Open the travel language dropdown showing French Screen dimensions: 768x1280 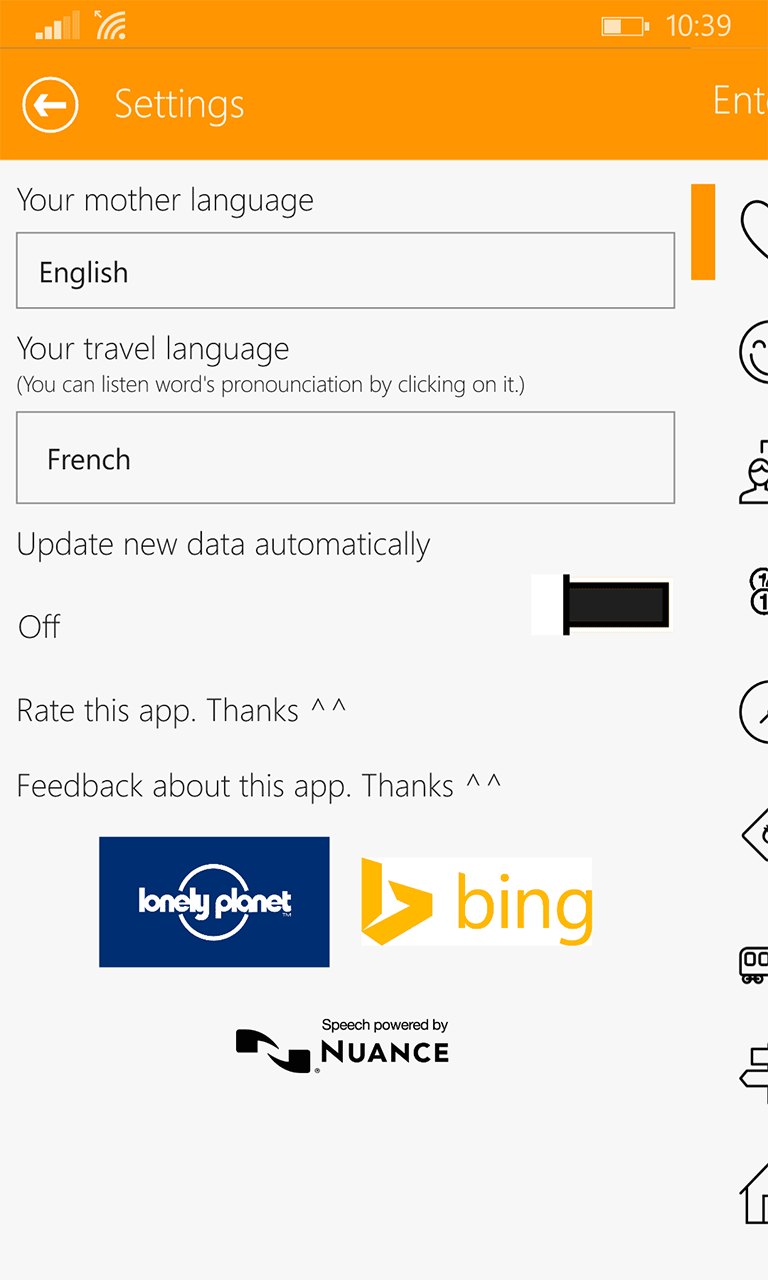coord(345,458)
